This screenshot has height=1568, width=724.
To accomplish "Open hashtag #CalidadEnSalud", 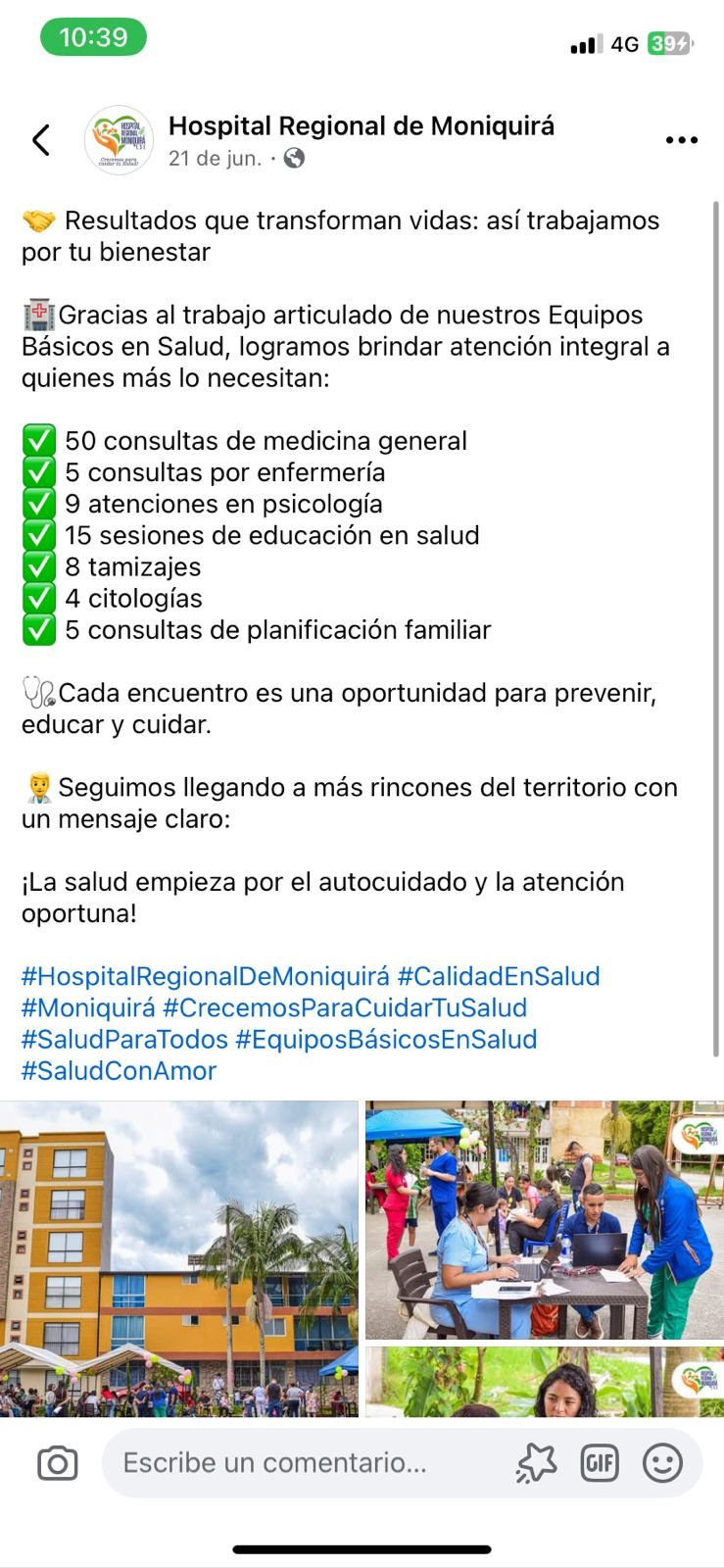I will (498, 976).
